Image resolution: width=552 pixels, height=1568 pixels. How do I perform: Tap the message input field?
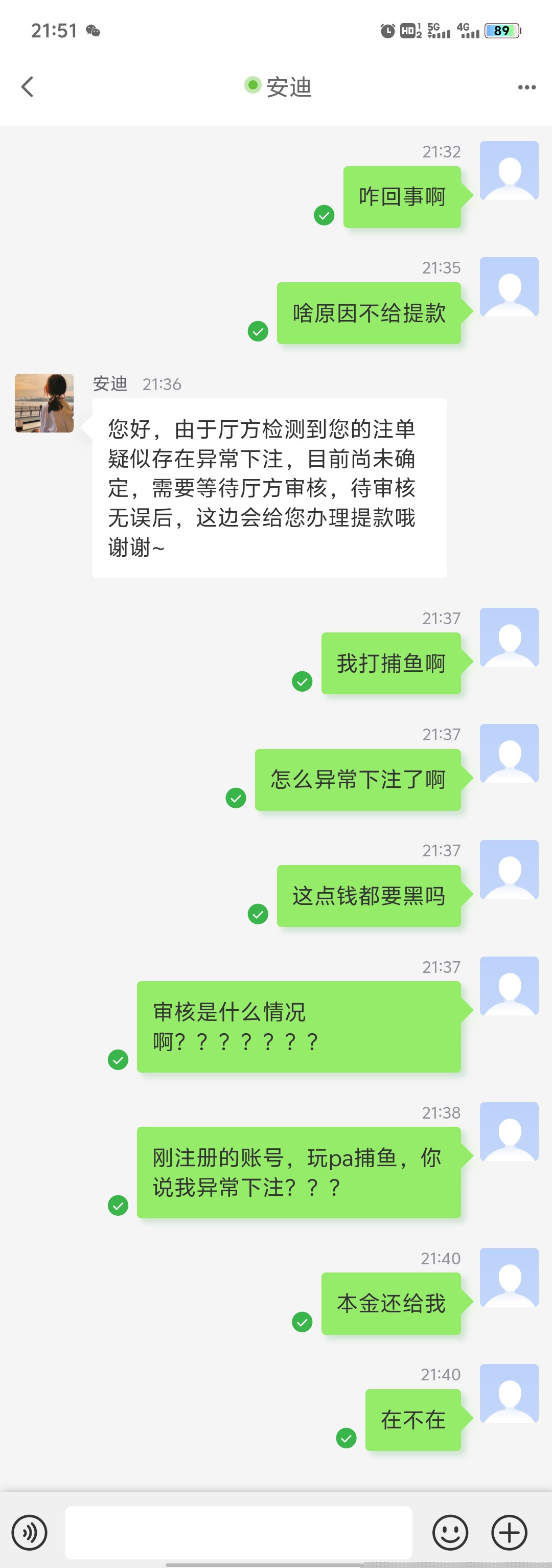(239, 1532)
